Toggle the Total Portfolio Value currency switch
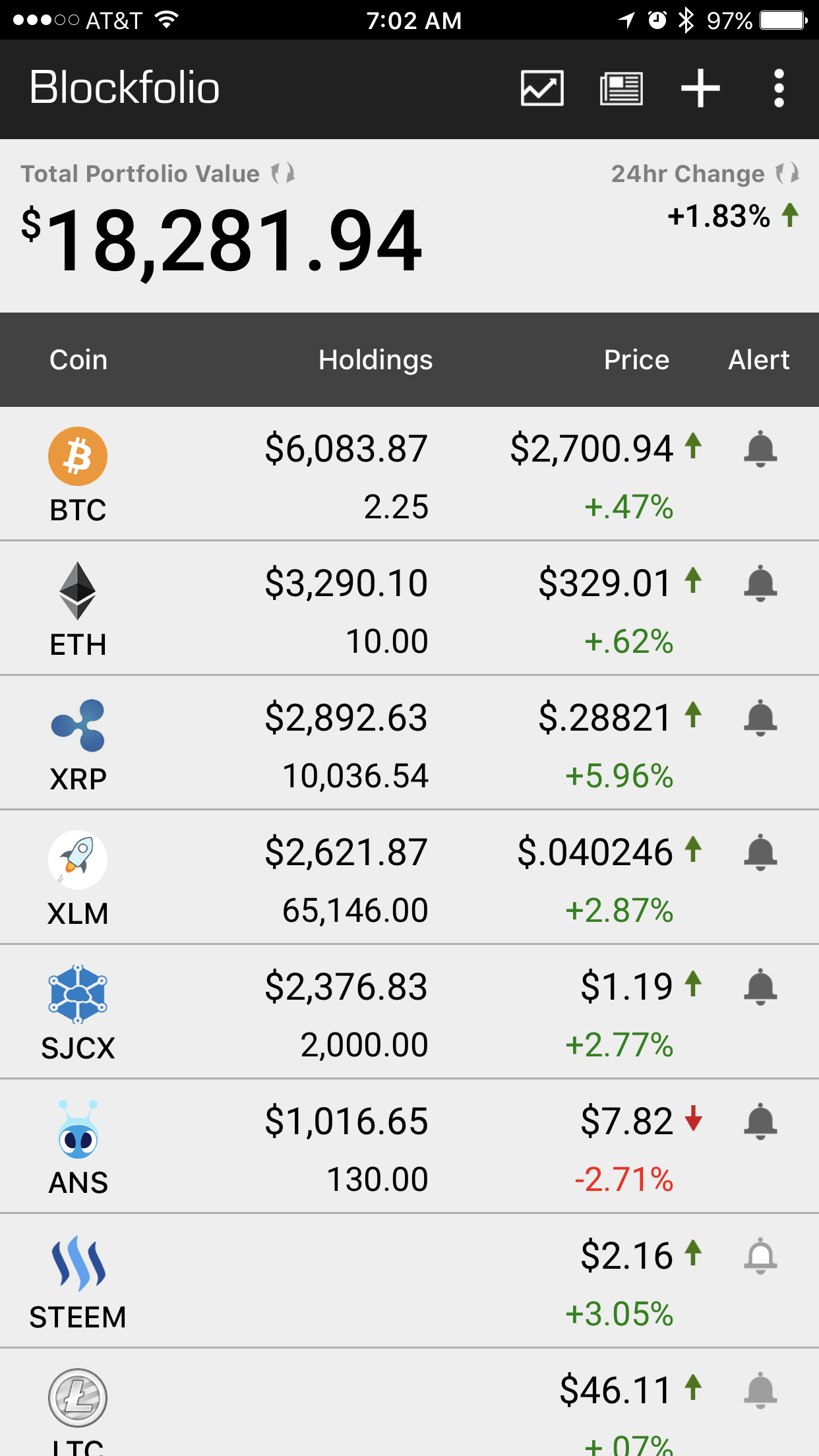Image resolution: width=819 pixels, height=1456 pixels. [x=283, y=173]
